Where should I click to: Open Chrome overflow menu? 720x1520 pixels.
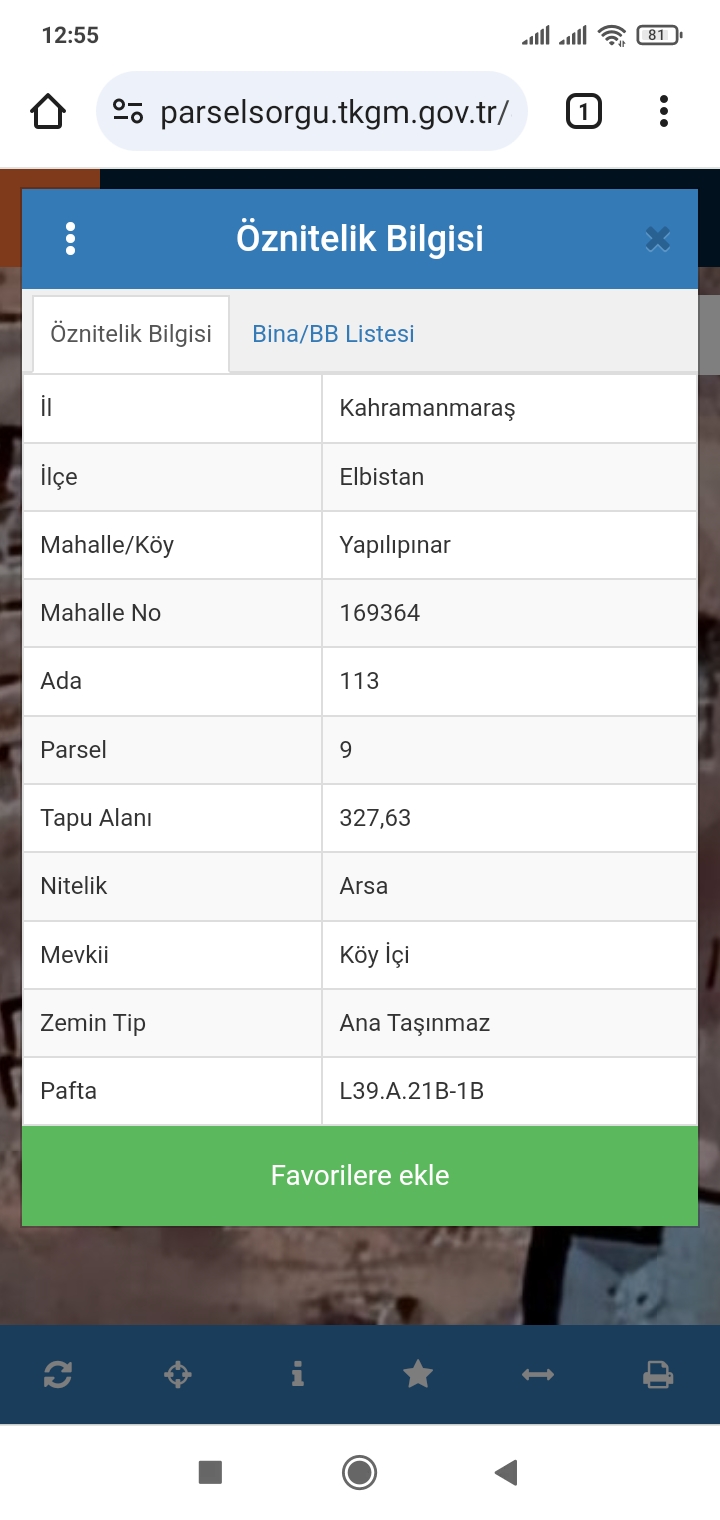[x=663, y=111]
